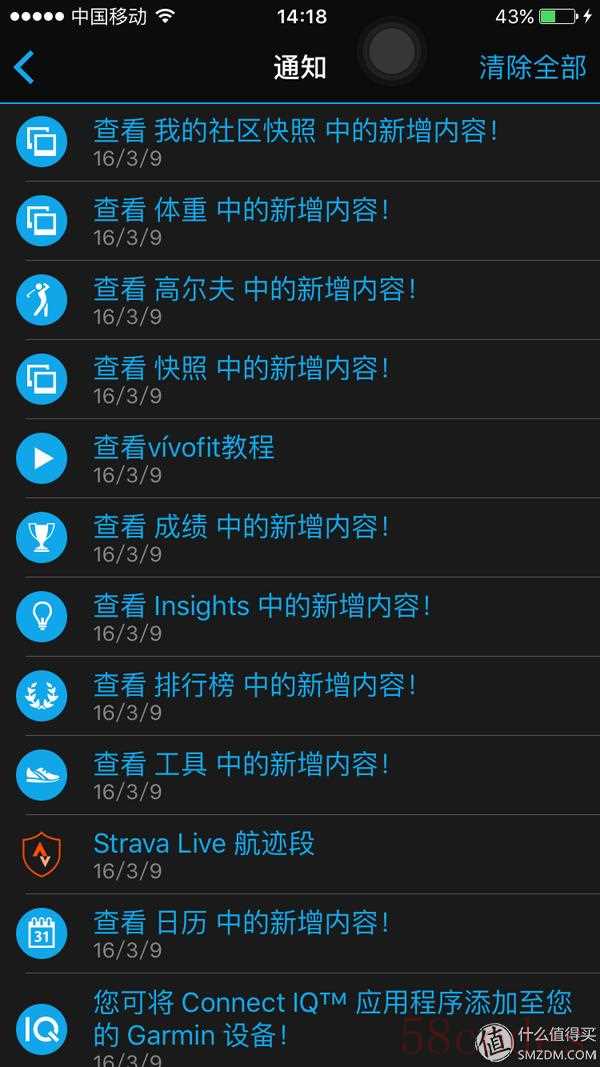Open the 我的社区快照 notification
The image size is (600, 1067).
coord(300,142)
